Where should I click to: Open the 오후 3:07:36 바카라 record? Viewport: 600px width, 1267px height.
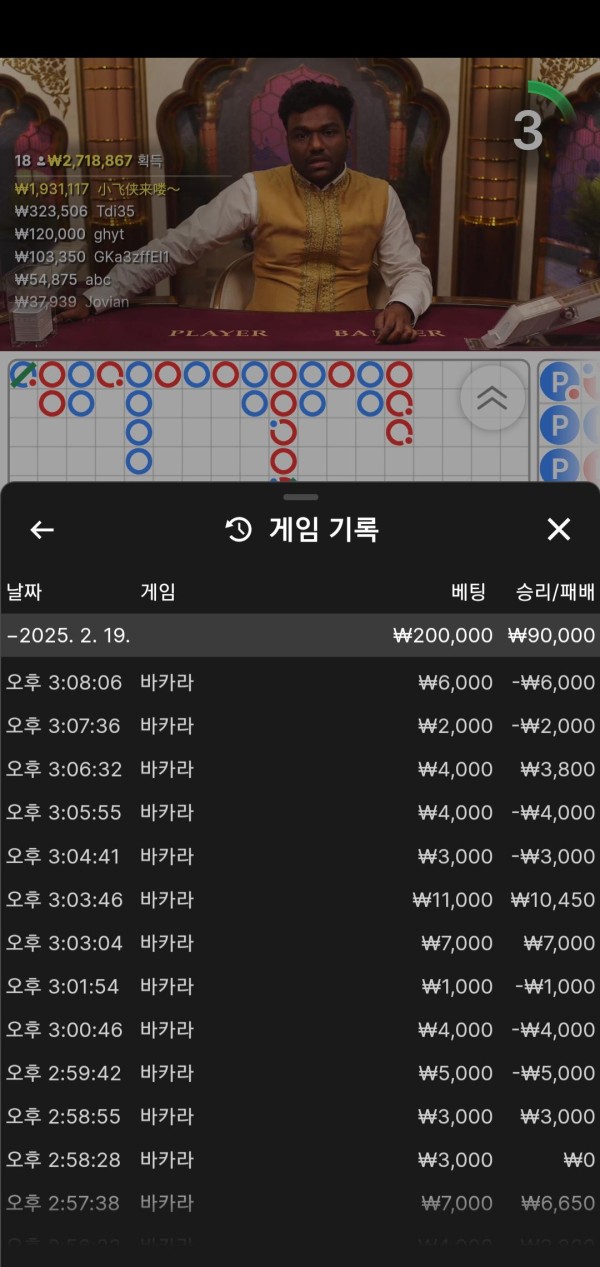[x=300, y=726]
